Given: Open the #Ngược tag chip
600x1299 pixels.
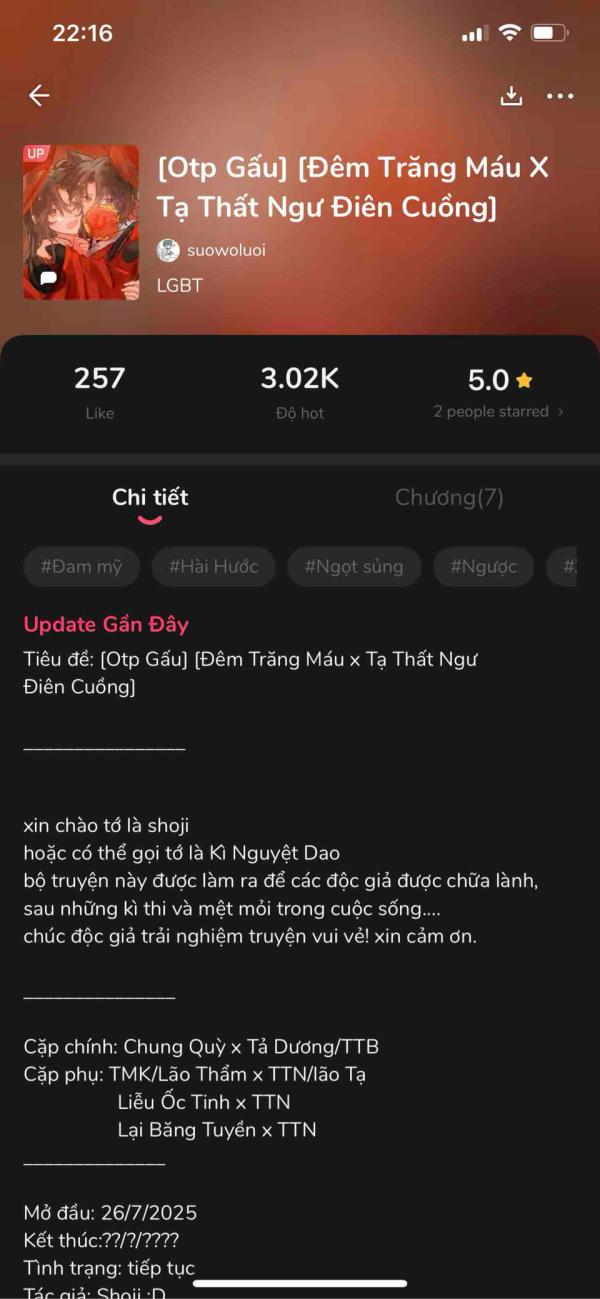Looking at the screenshot, I should [483, 567].
